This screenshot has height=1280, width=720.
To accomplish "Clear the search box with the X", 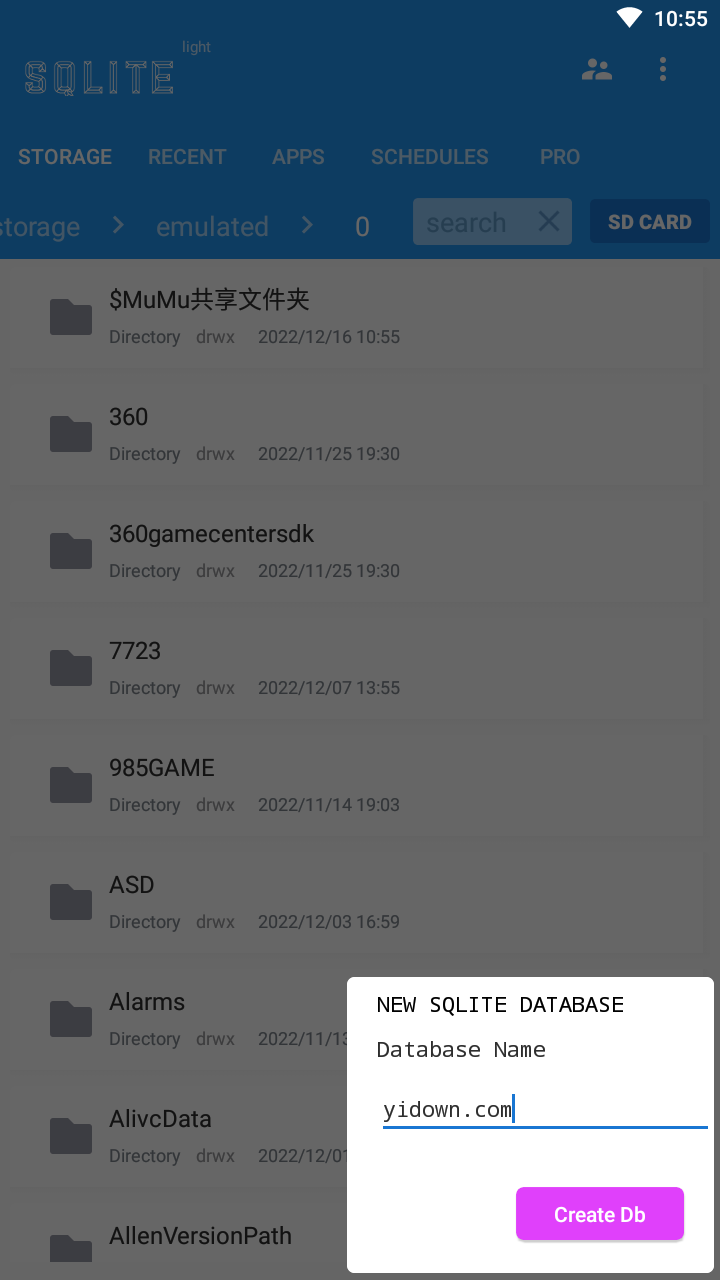I will [549, 222].
